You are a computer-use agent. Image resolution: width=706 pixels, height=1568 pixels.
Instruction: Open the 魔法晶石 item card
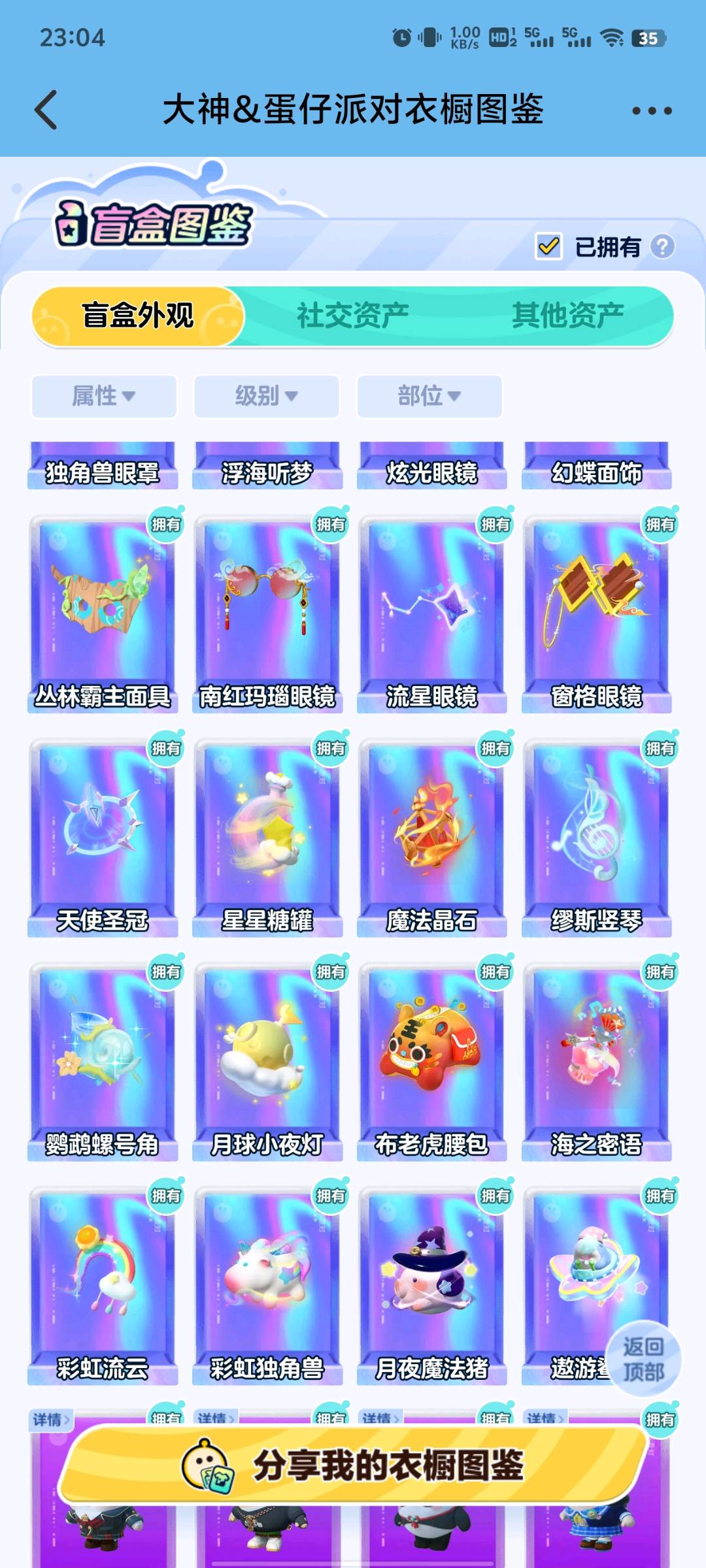tap(432, 835)
